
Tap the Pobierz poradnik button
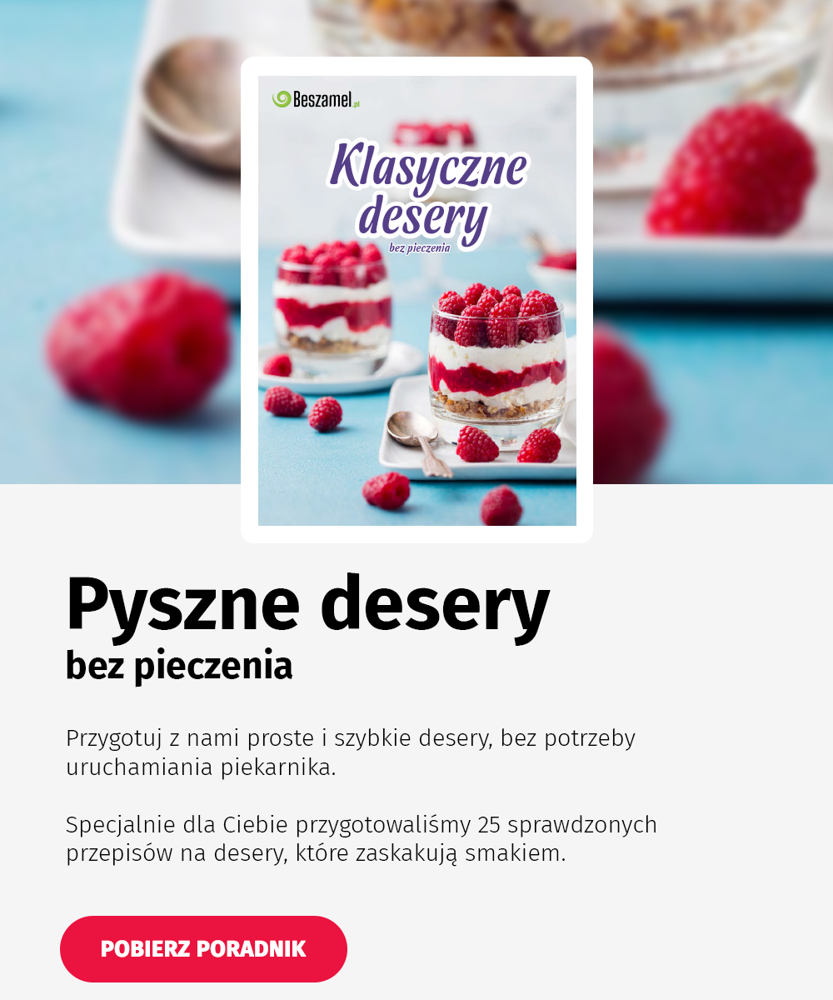[204, 949]
